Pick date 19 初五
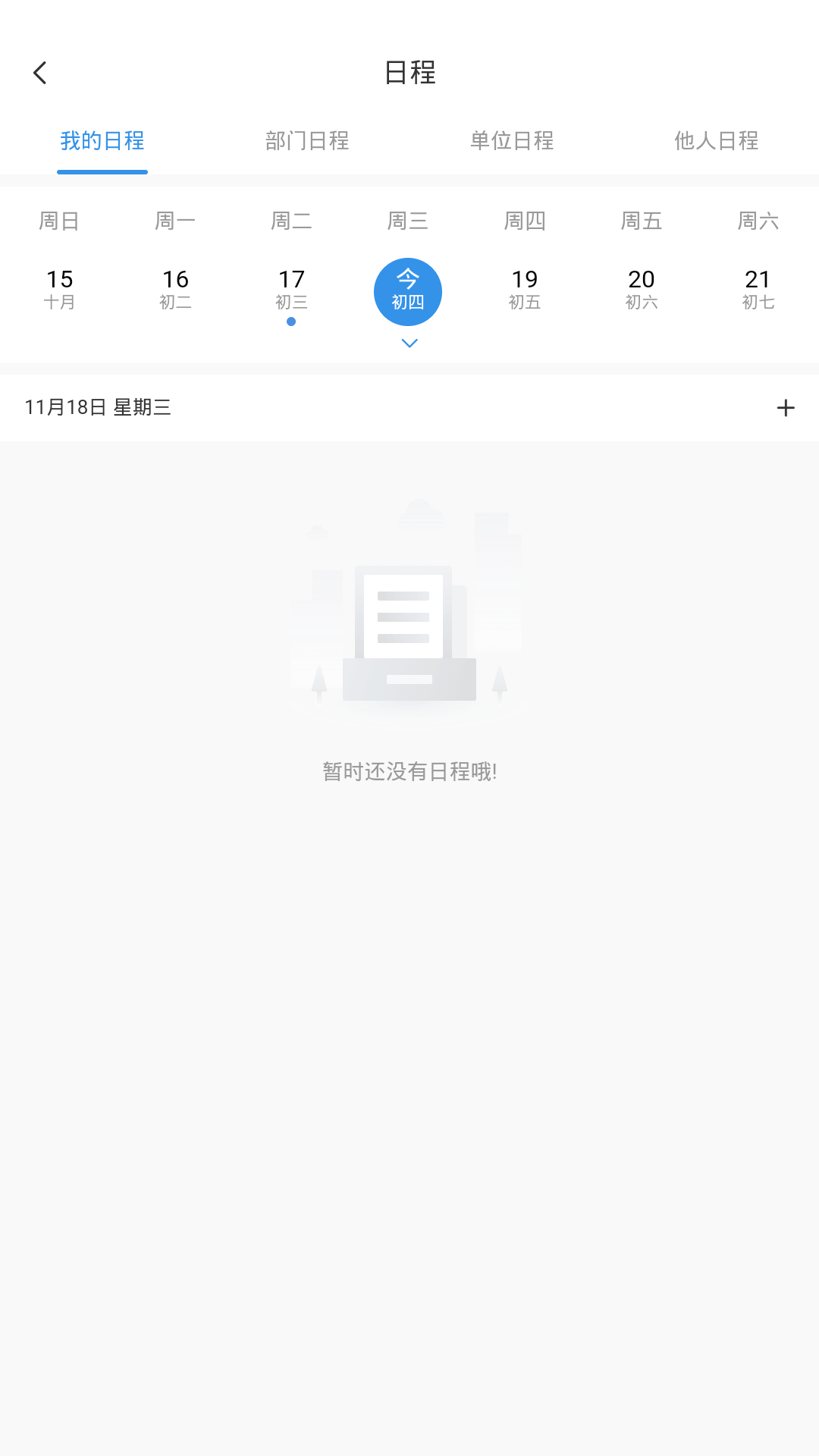This screenshot has width=819, height=1456. click(525, 290)
